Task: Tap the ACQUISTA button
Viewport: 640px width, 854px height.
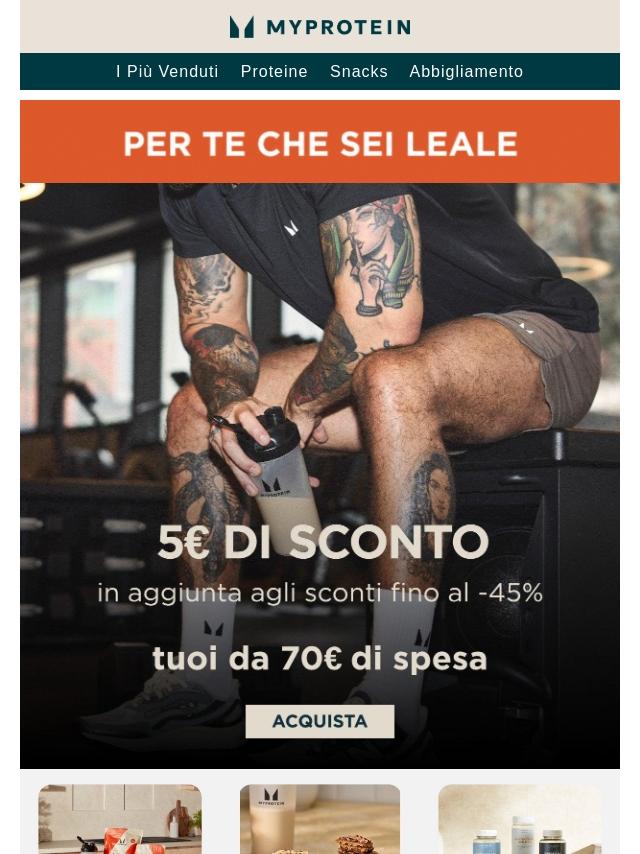Action: (x=320, y=721)
